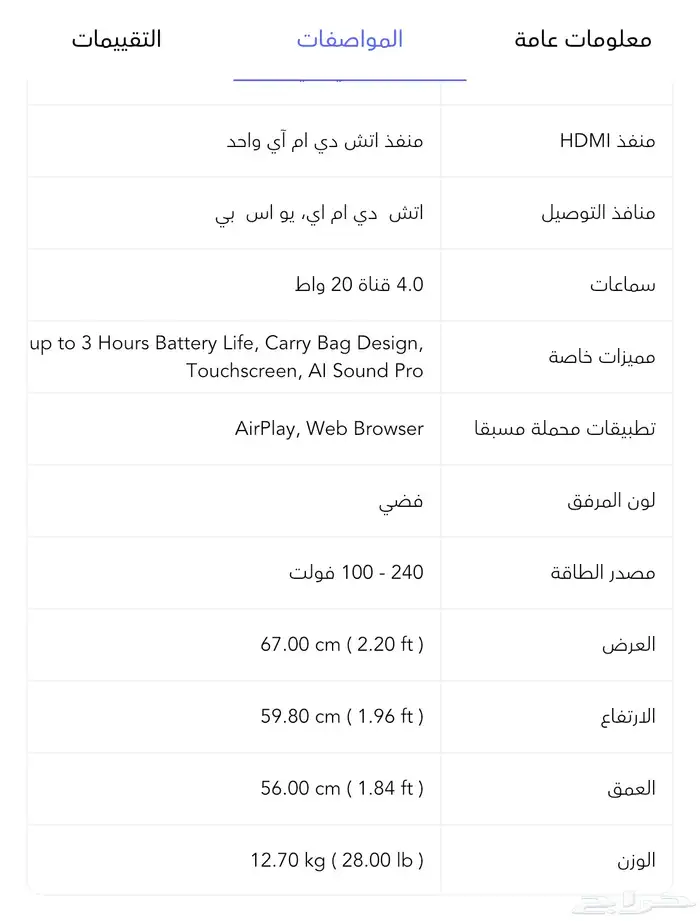Select the المواصفات tab
Image resolution: width=700 pixels, height=921 pixels.
350,39
